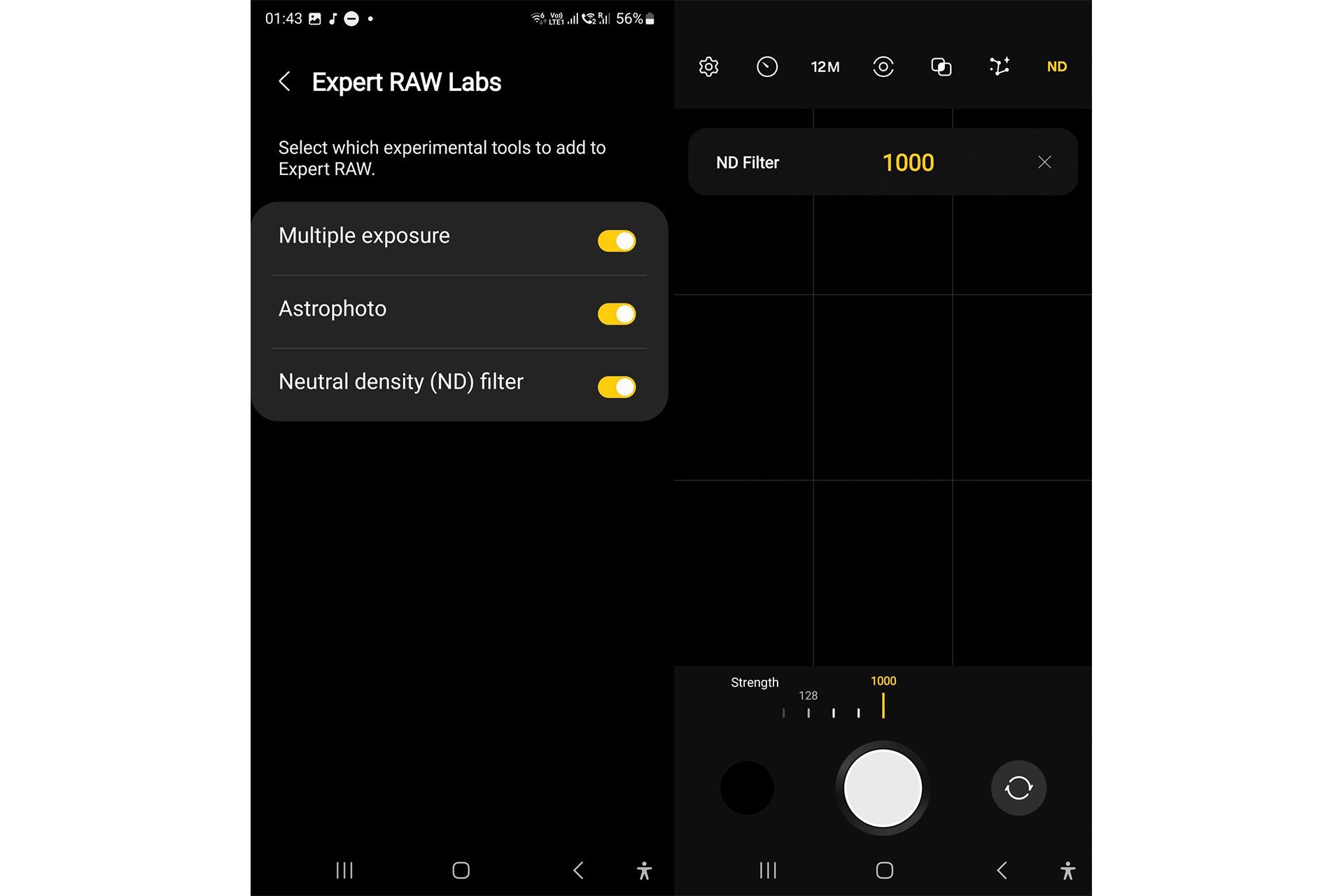Close the ND Filter panel
Image resolution: width=1344 pixels, height=896 pixels.
[x=1044, y=162]
